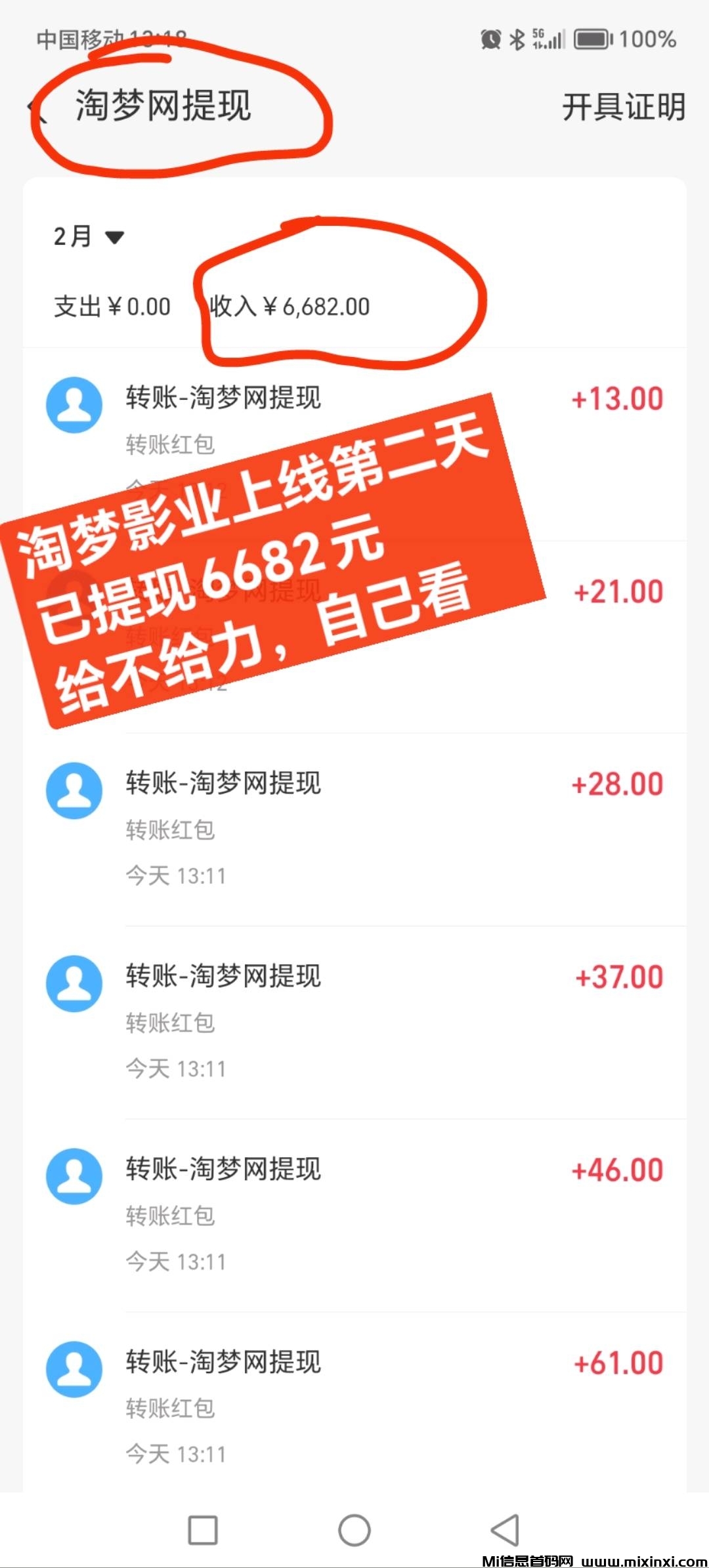Screen dimensions: 709x1568
Task: View details of the +37.00 transfer
Action: [354, 1021]
